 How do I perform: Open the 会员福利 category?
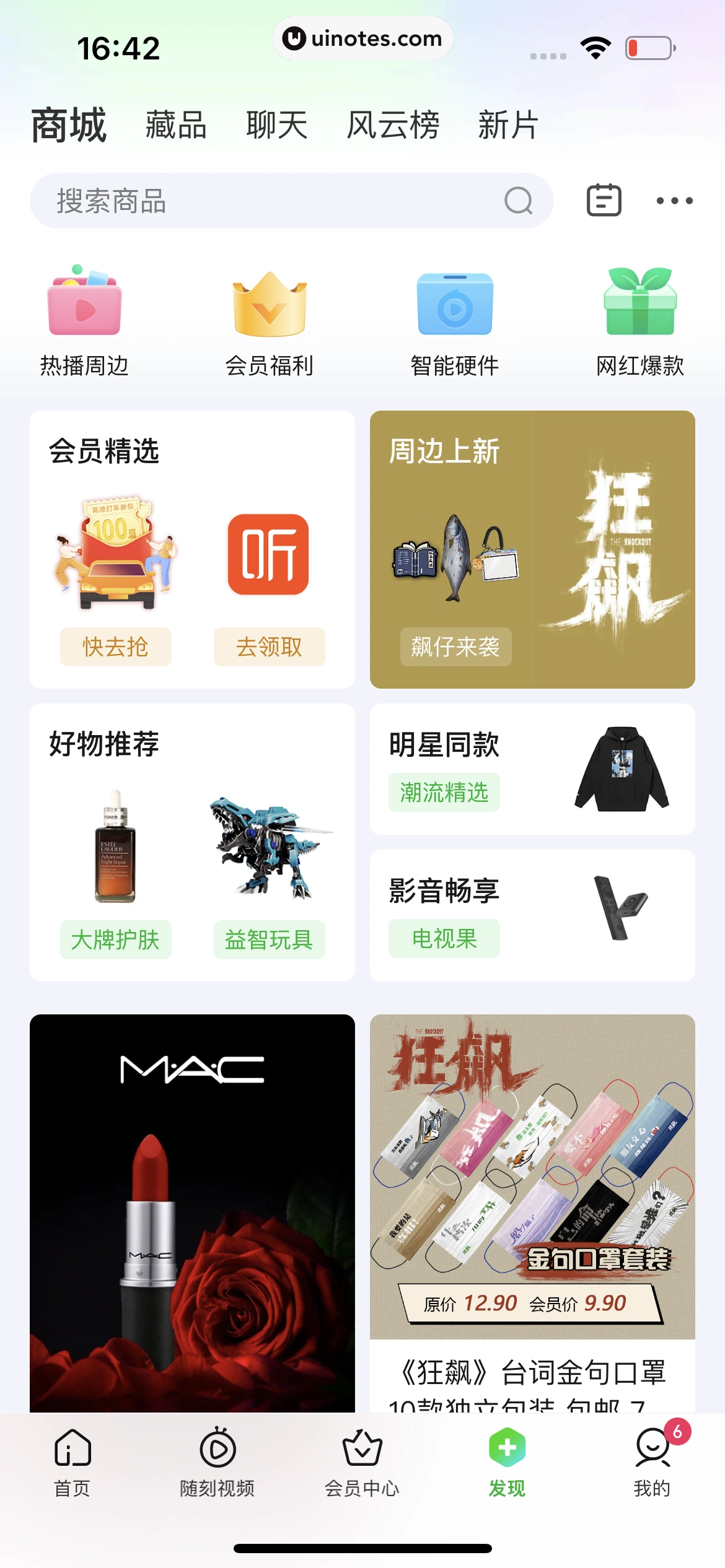click(x=269, y=321)
